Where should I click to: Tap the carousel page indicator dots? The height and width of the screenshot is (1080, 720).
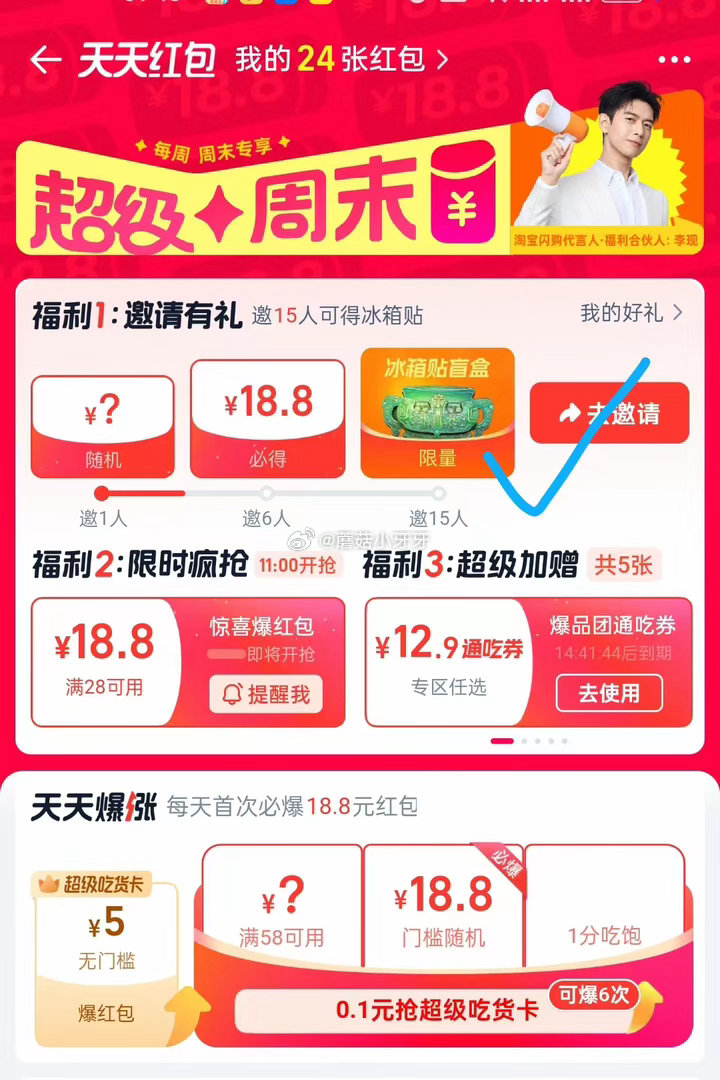529,741
